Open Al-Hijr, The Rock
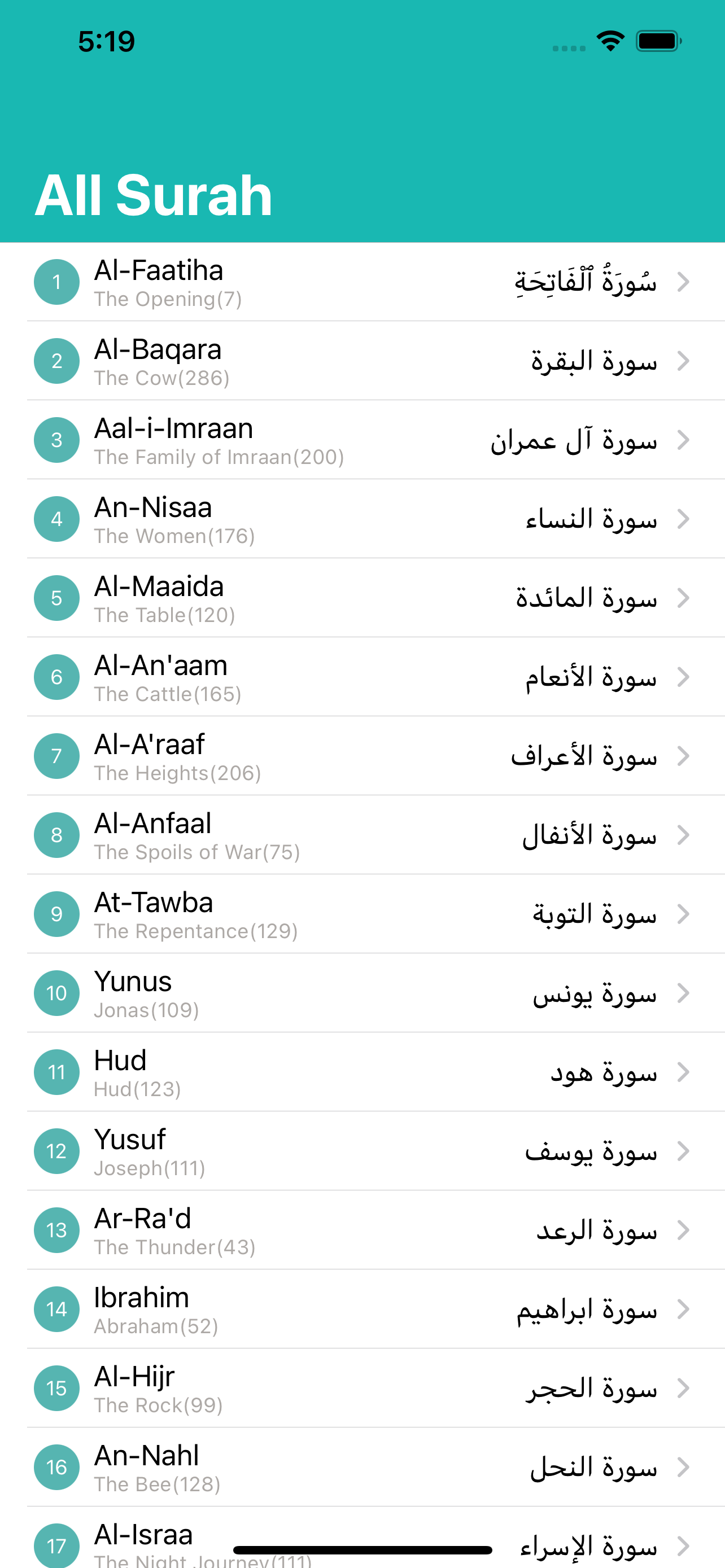This screenshot has width=725, height=1568. (x=362, y=1389)
